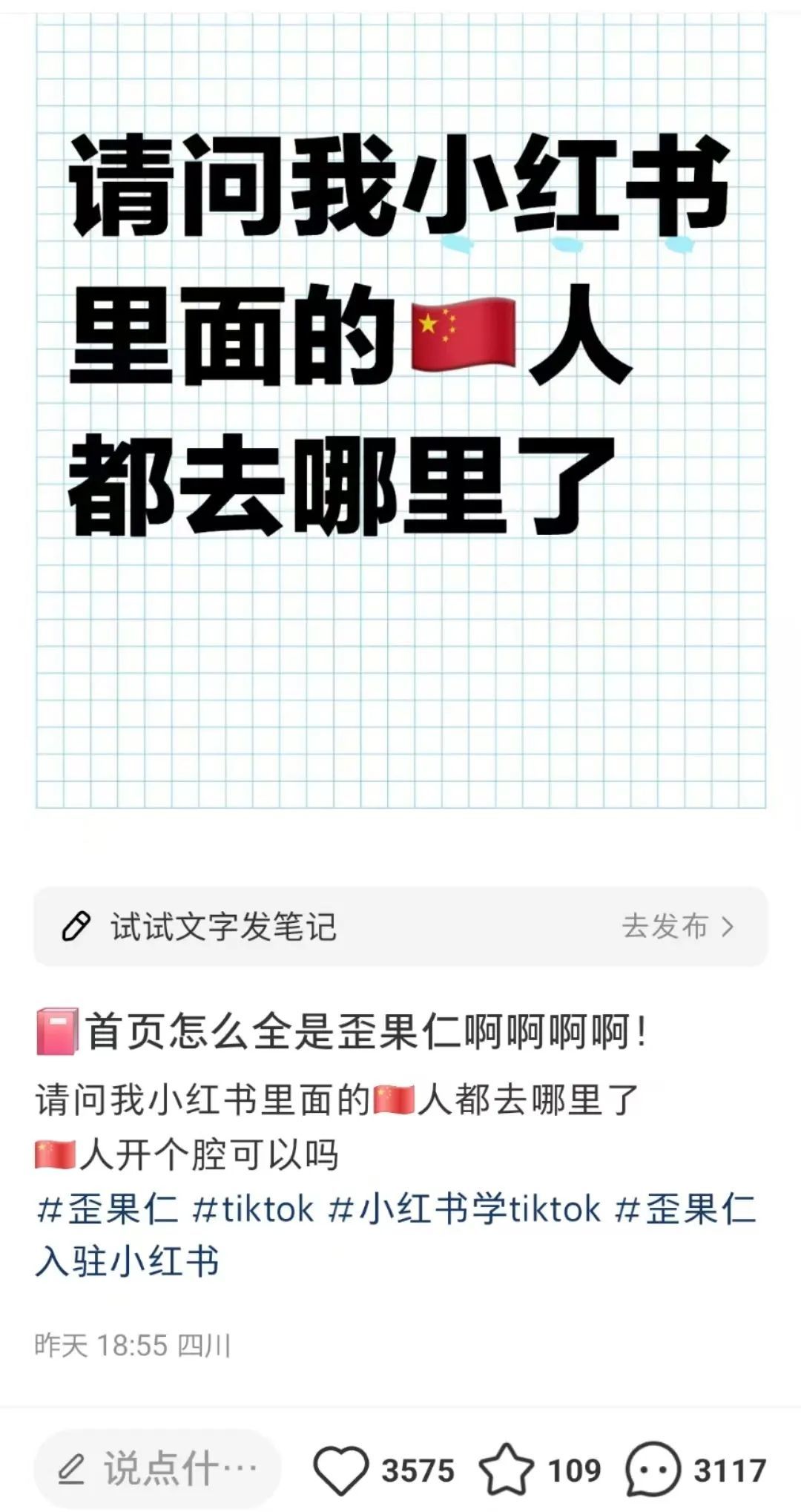Viewport: 801px width, 1512px height.
Task: Open the post's main image
Action: point(400,410)
